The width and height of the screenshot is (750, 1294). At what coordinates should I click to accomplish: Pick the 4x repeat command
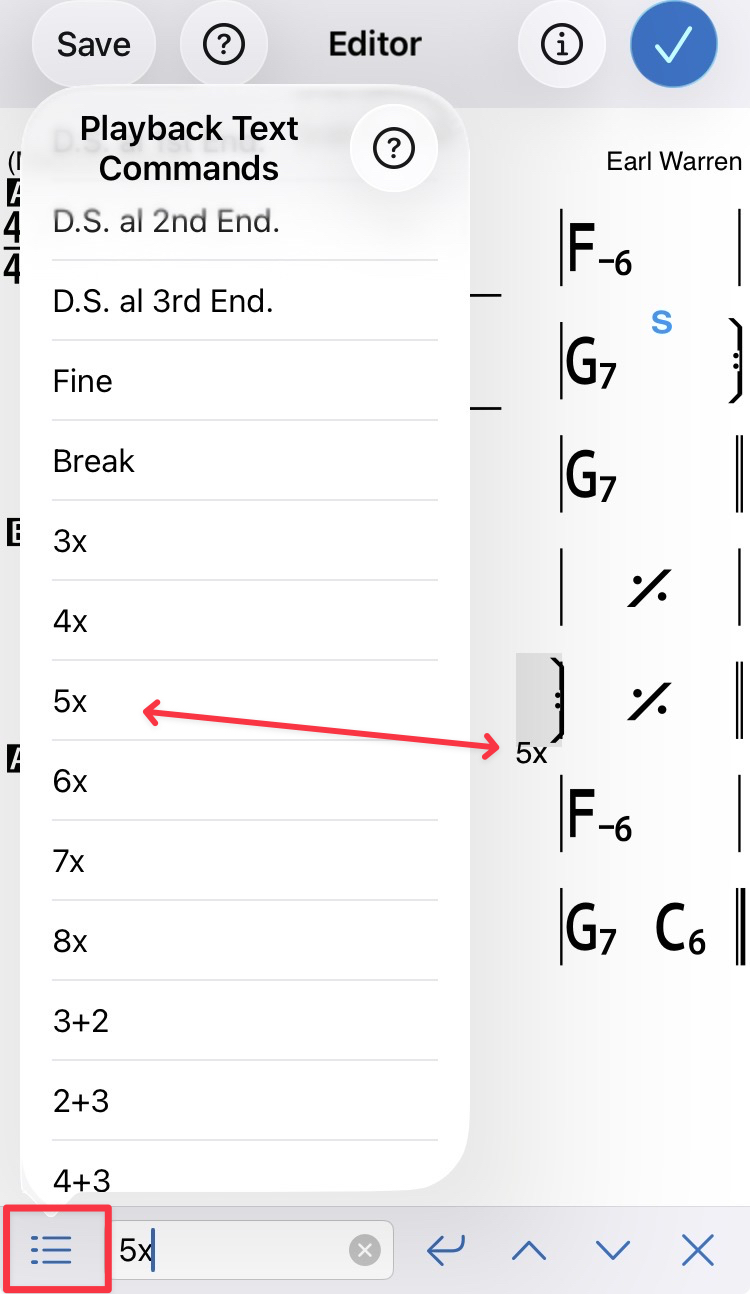click(244, 621)
